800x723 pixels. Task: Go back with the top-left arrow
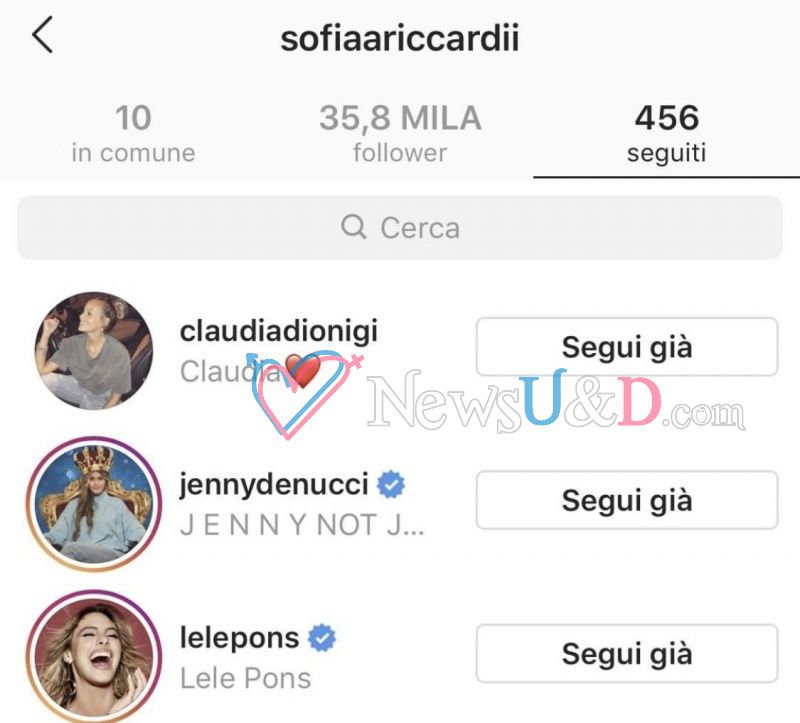tap(42, 35)
